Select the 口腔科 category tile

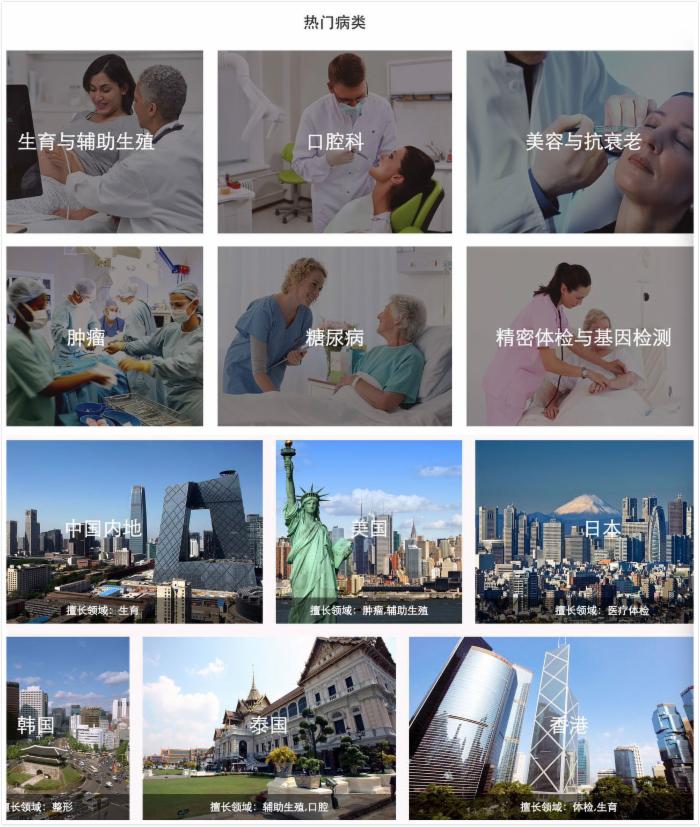[x=335, y=142]
